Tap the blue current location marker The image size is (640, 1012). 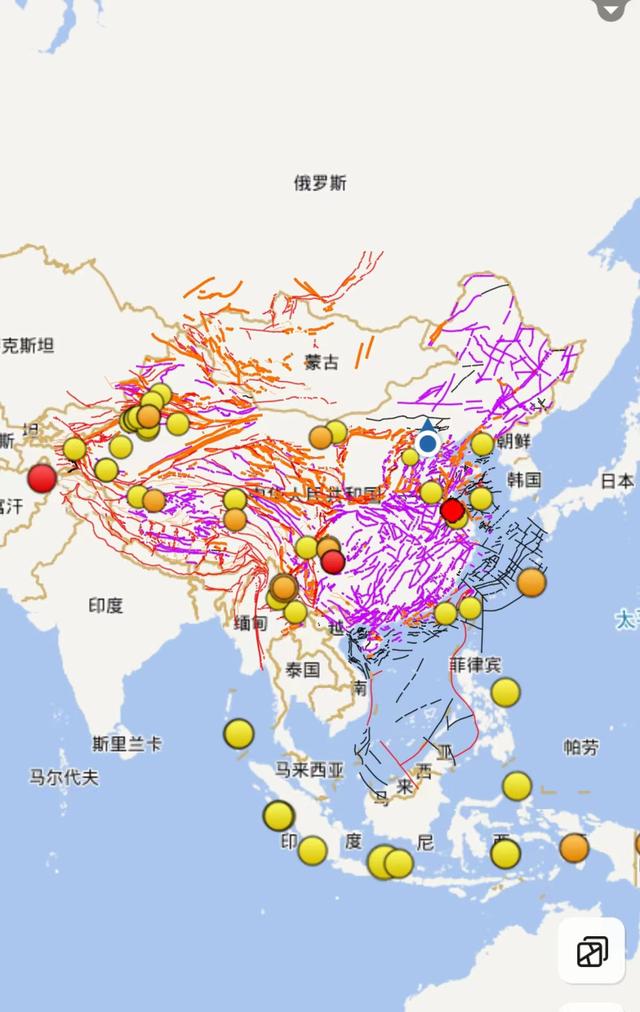(x=428, y=443)
